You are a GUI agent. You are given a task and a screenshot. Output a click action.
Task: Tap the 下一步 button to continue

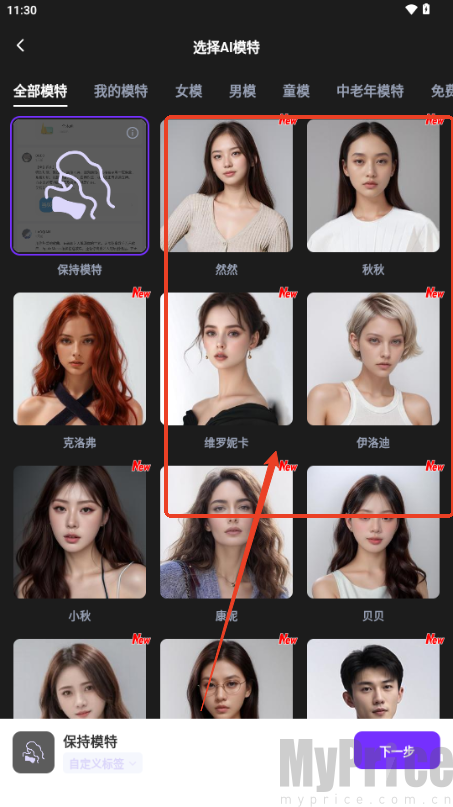pos(397,750)
